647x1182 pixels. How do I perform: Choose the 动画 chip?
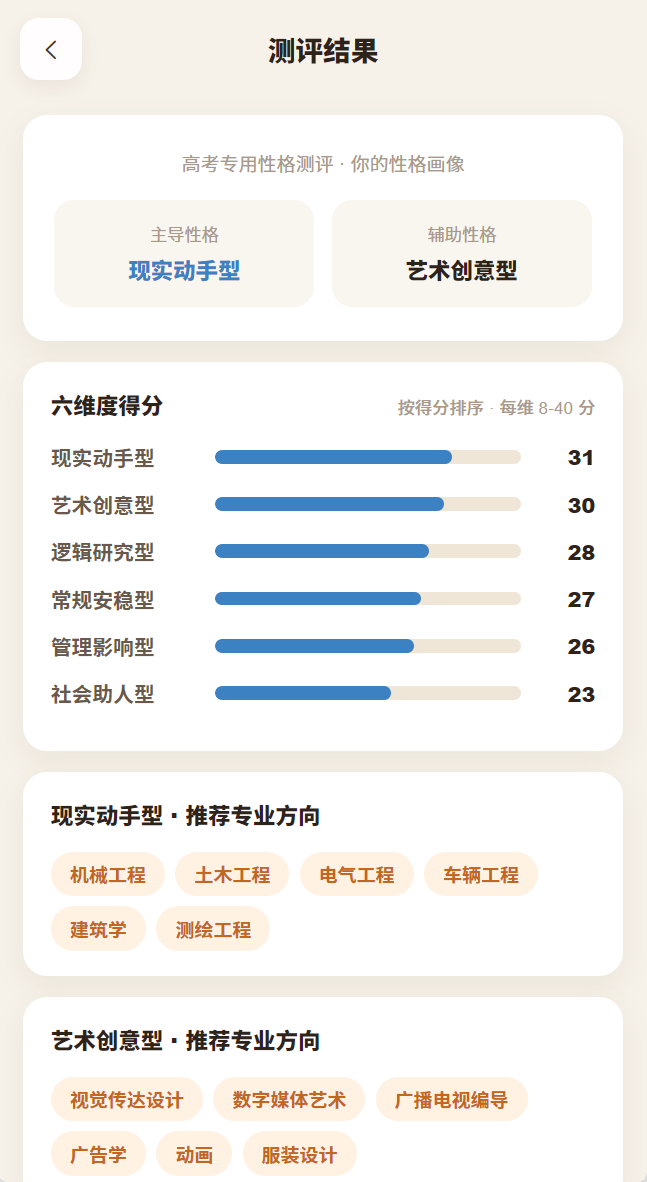click(194, 1153)
